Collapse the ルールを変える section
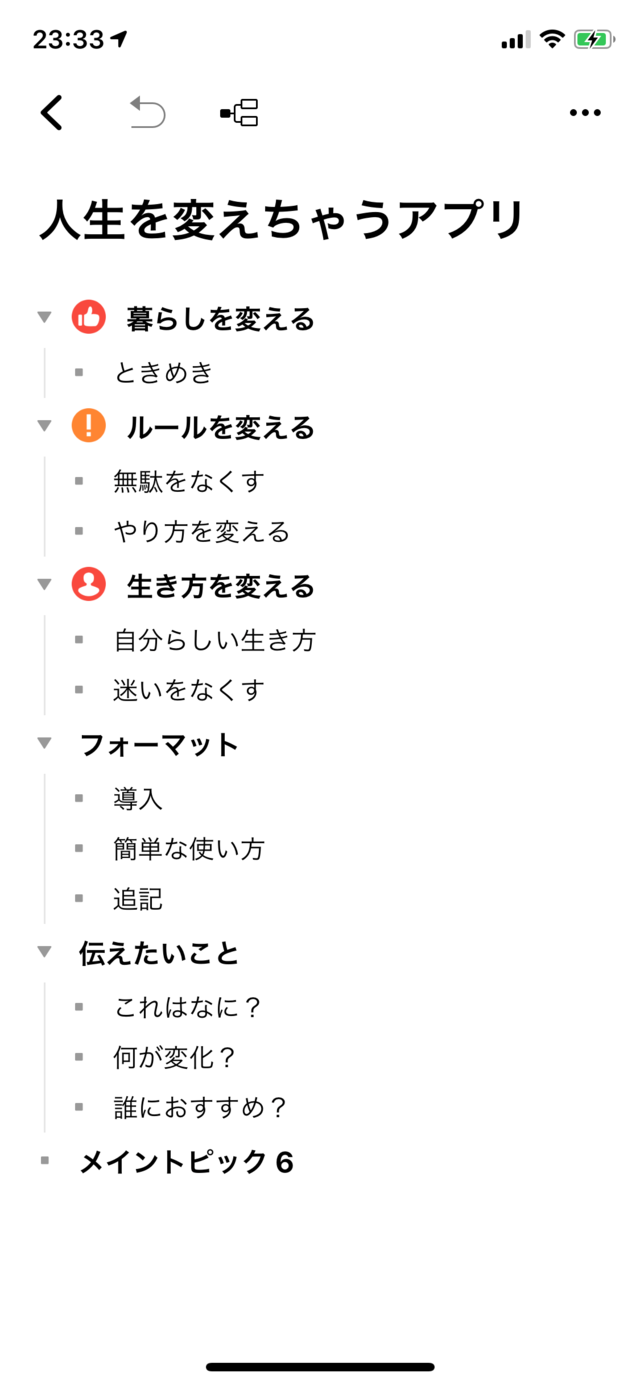Screen dimensions: 640x1385 tap(44, 425)
